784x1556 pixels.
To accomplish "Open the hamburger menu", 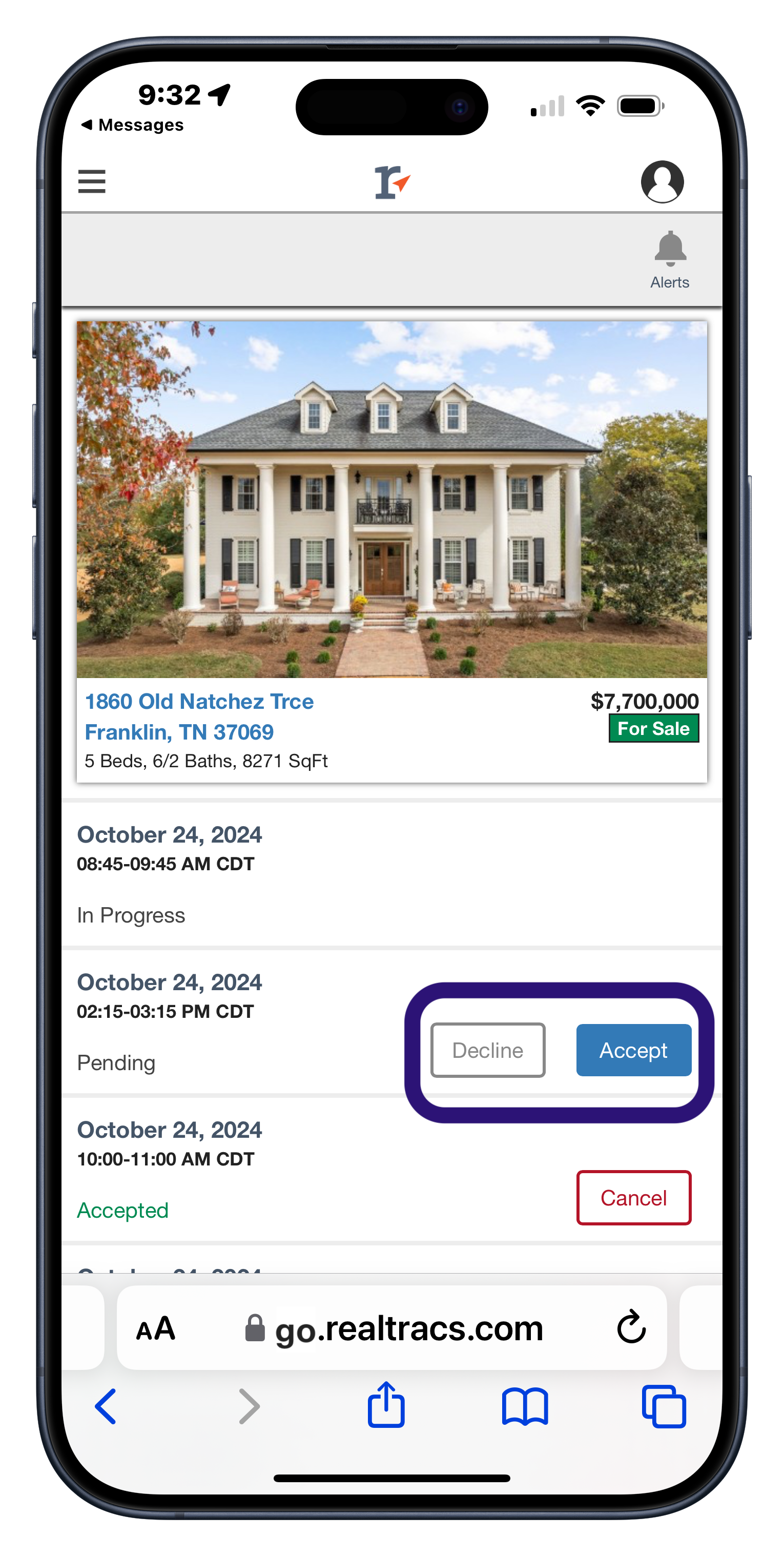I will point(92,181).
